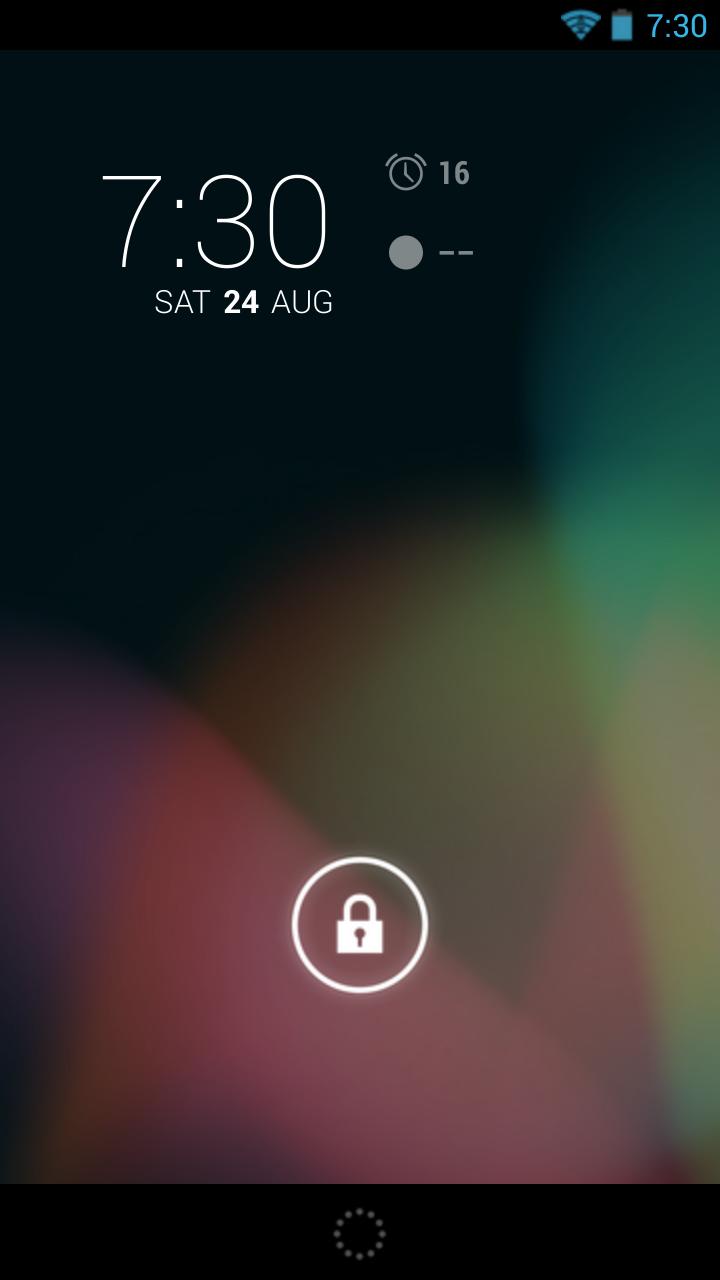Viewport: 720px width, 1280px height.
Task: Activate the unlock circle control
Action: coord(360,925)
